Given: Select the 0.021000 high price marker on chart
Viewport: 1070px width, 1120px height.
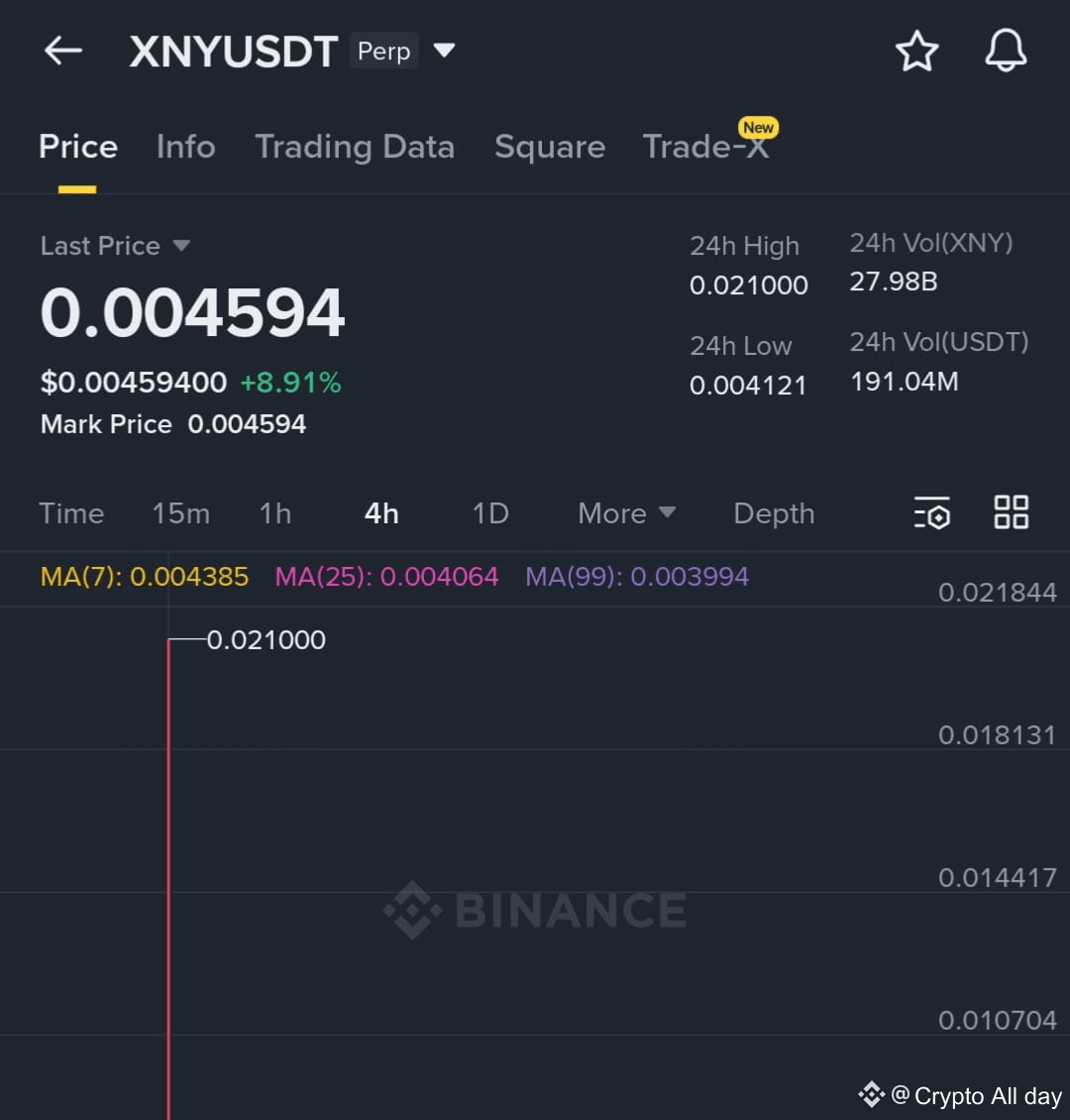Looking at the screenshot, I should click(x=266, y=639).
